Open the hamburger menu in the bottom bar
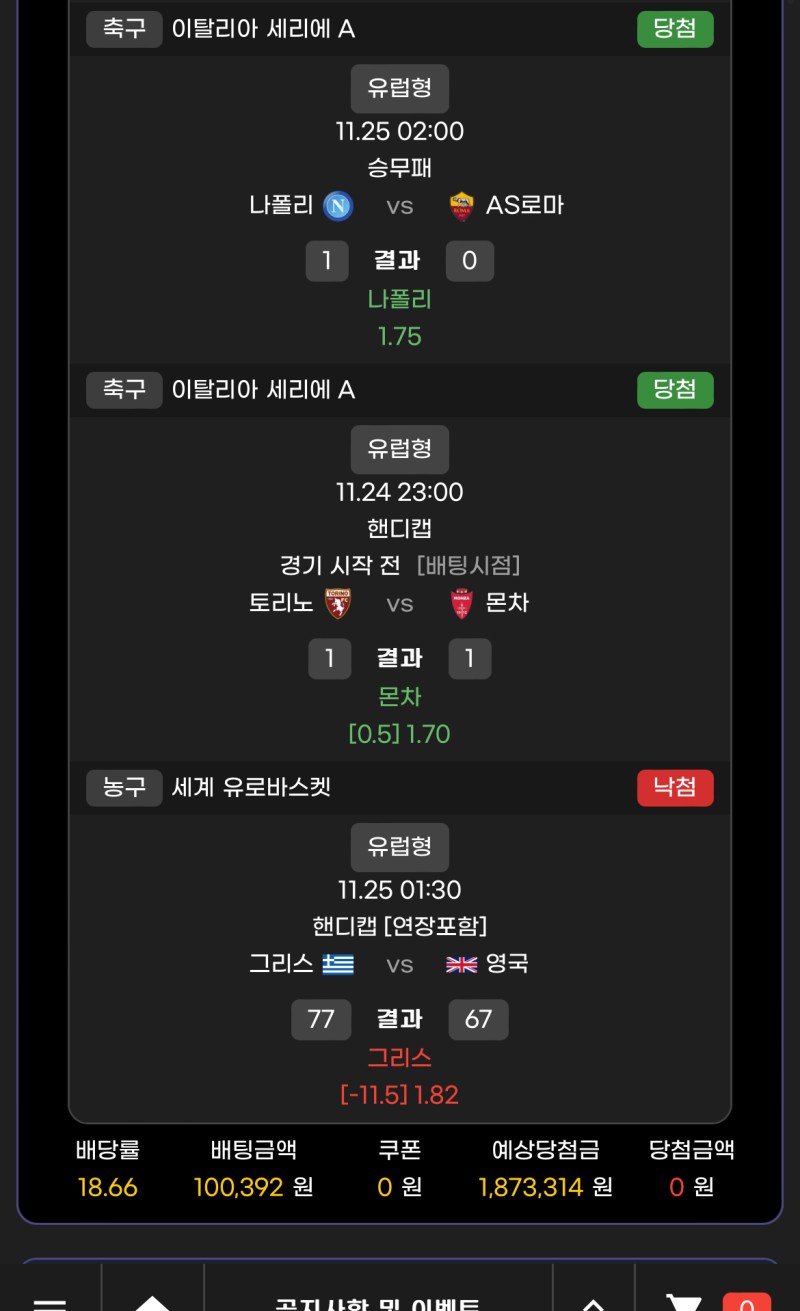Image resolution: width=800 pixels, height=1311 pixels. tap(50, 1301)
